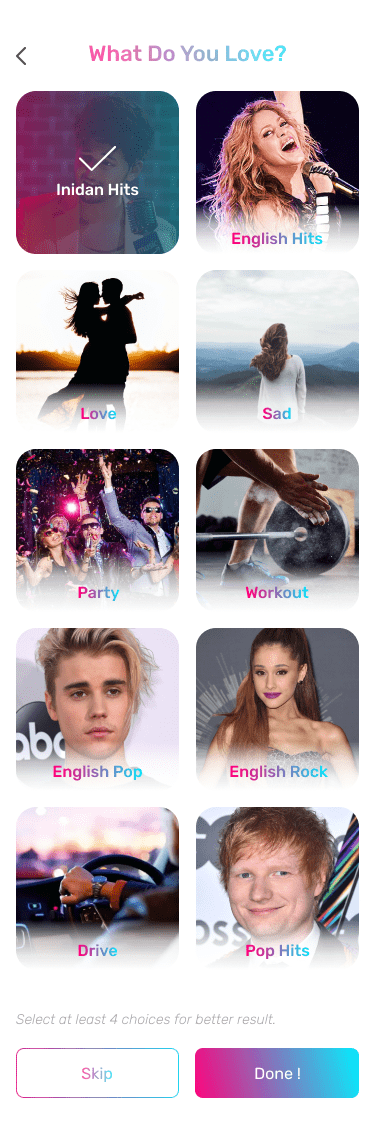Select the English Pop tile
Screen dimensions: 375x1134
click(98, 708)
